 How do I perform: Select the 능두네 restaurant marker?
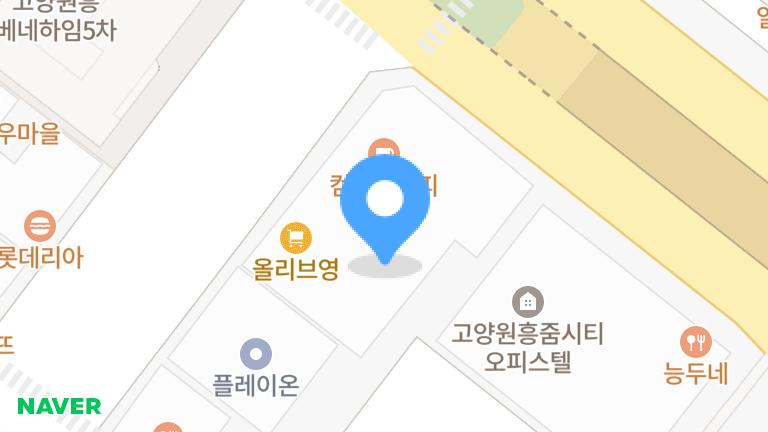[695, 343]
